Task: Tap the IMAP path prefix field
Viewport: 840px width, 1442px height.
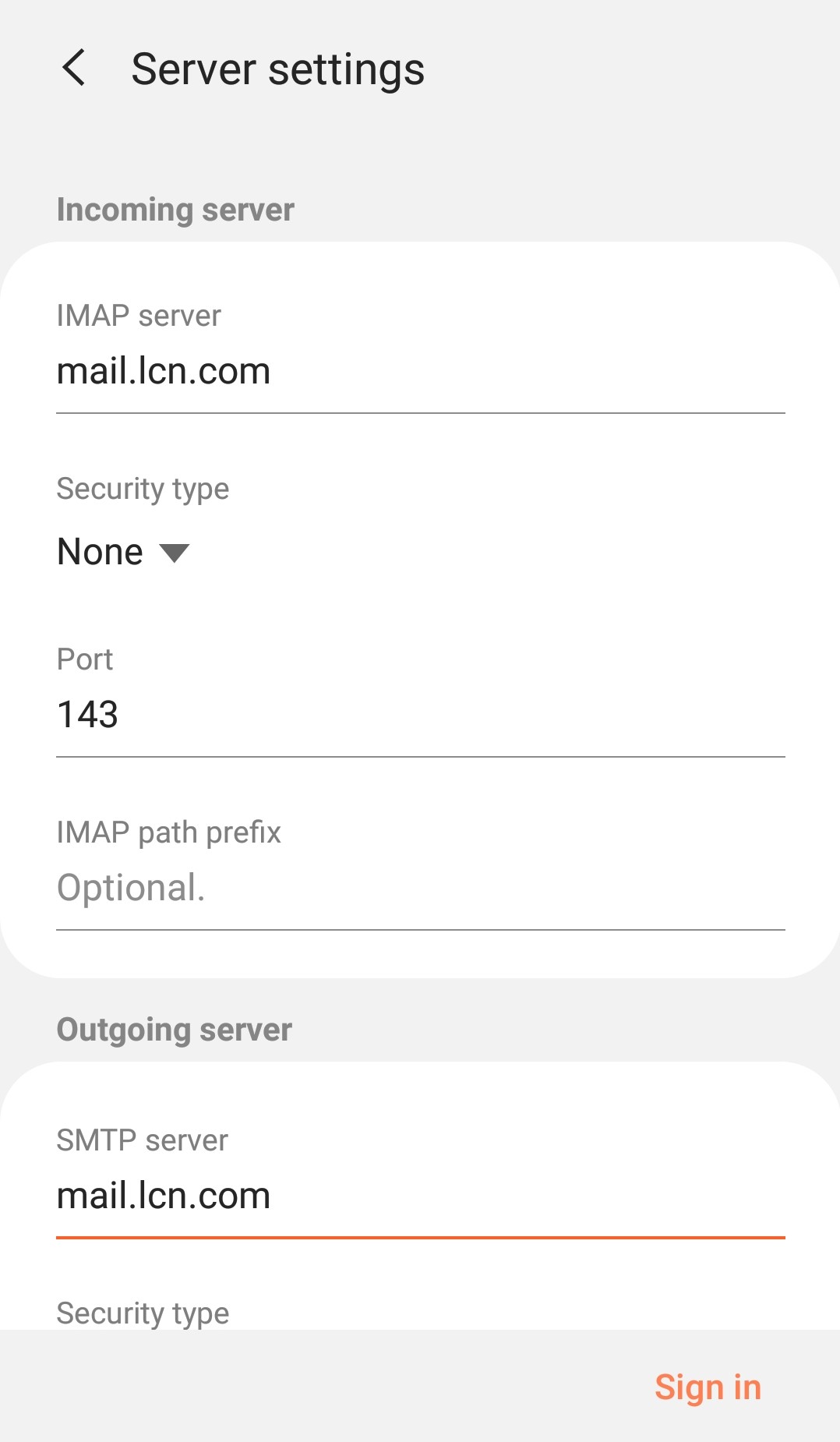Action: [421, 888]
